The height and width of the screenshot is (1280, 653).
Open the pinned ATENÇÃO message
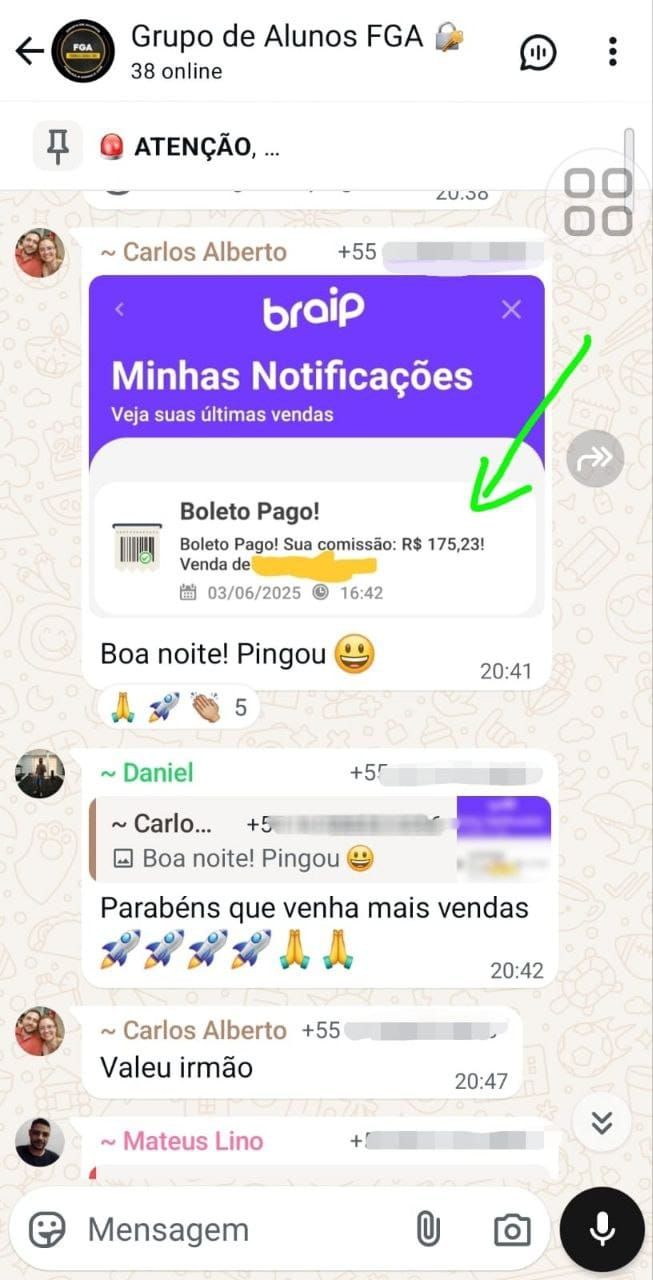pos(300,146)
